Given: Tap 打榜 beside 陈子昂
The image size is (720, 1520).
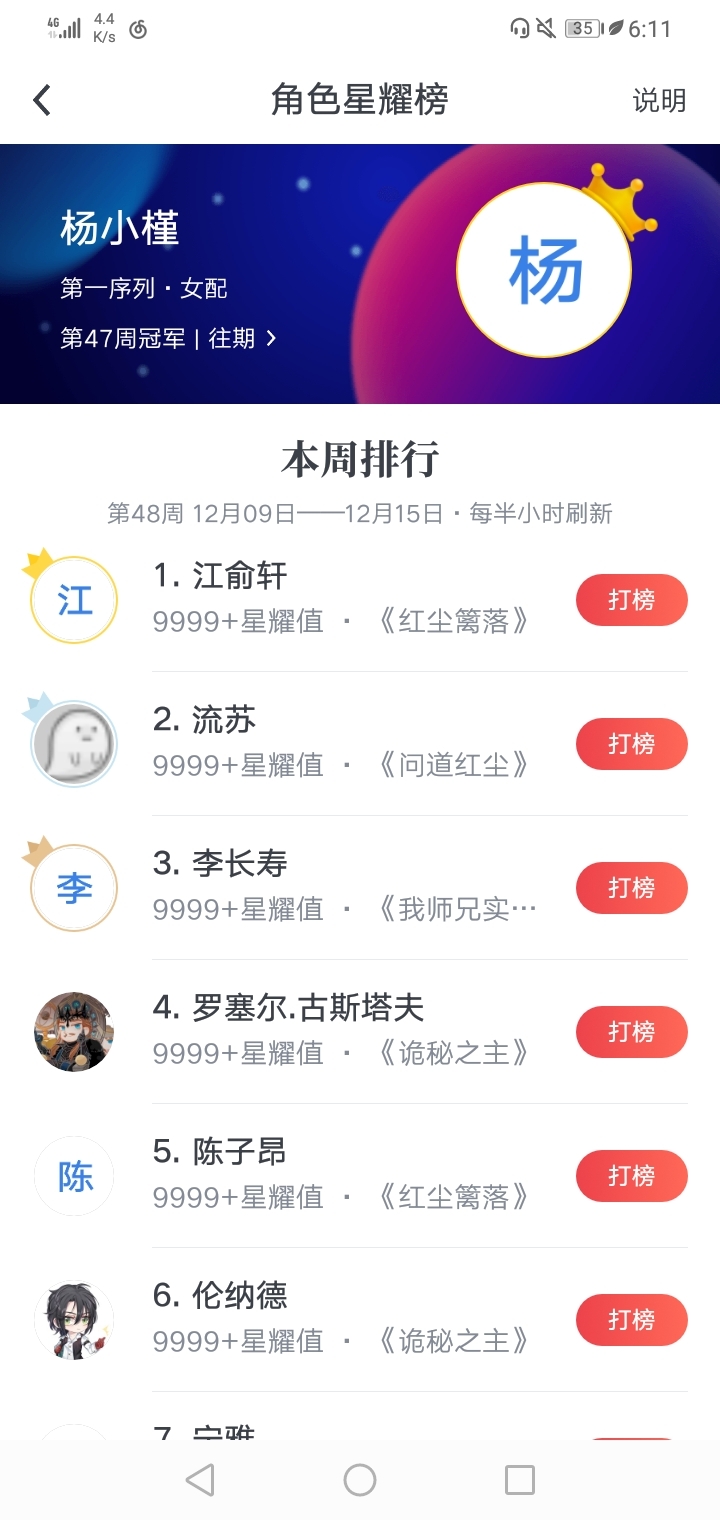Looking at the screenshot, I should 631,1176.
